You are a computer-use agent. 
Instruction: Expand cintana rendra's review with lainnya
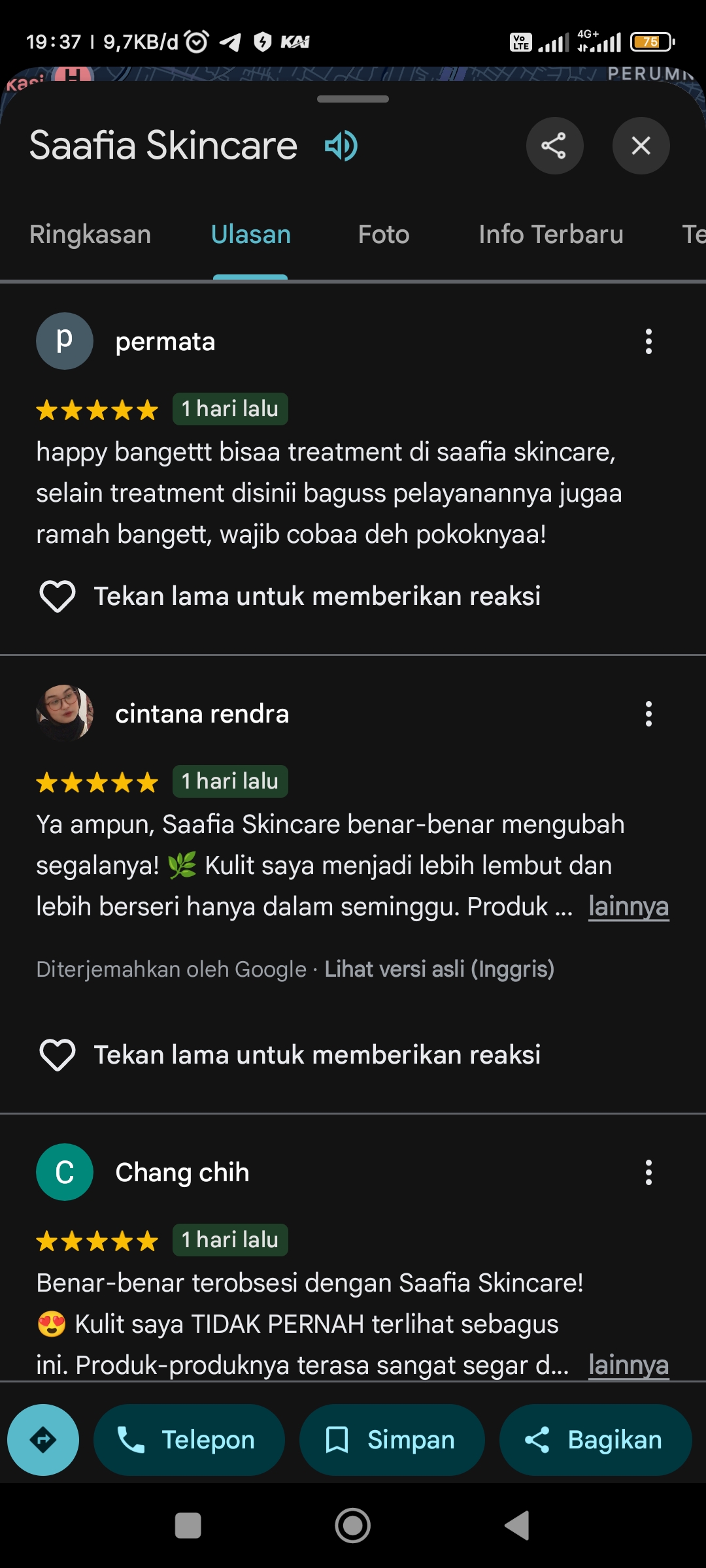628,906
